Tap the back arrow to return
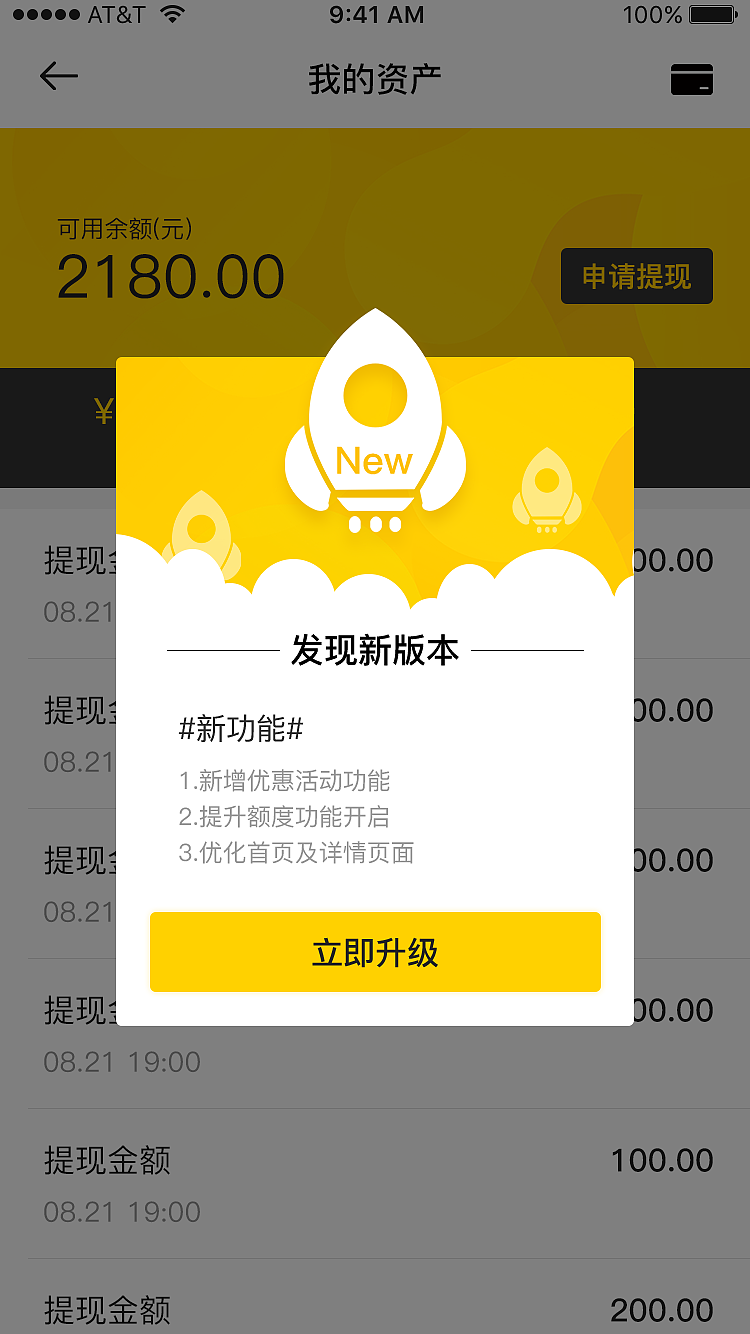 57,75
